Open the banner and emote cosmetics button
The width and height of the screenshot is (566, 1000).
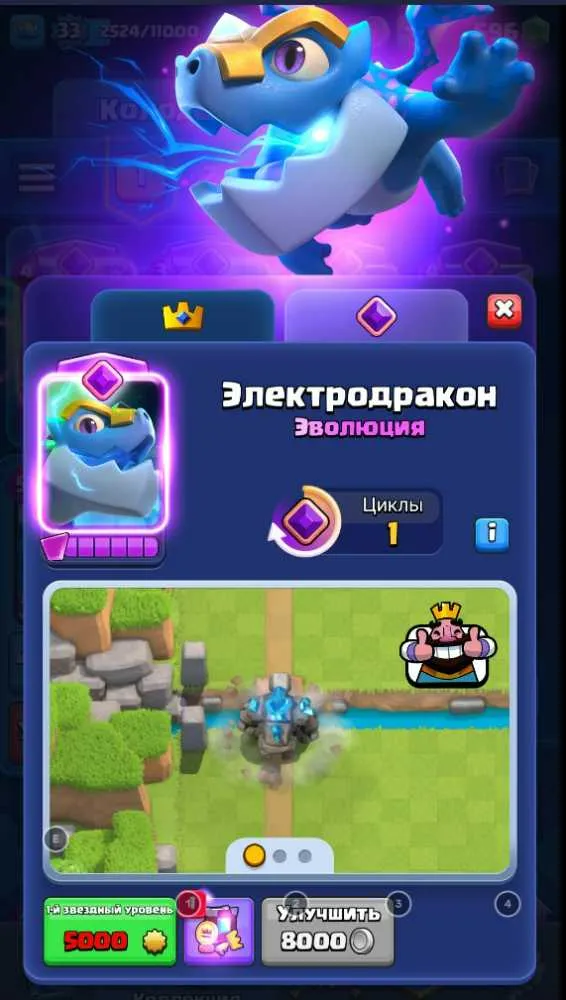219,931
